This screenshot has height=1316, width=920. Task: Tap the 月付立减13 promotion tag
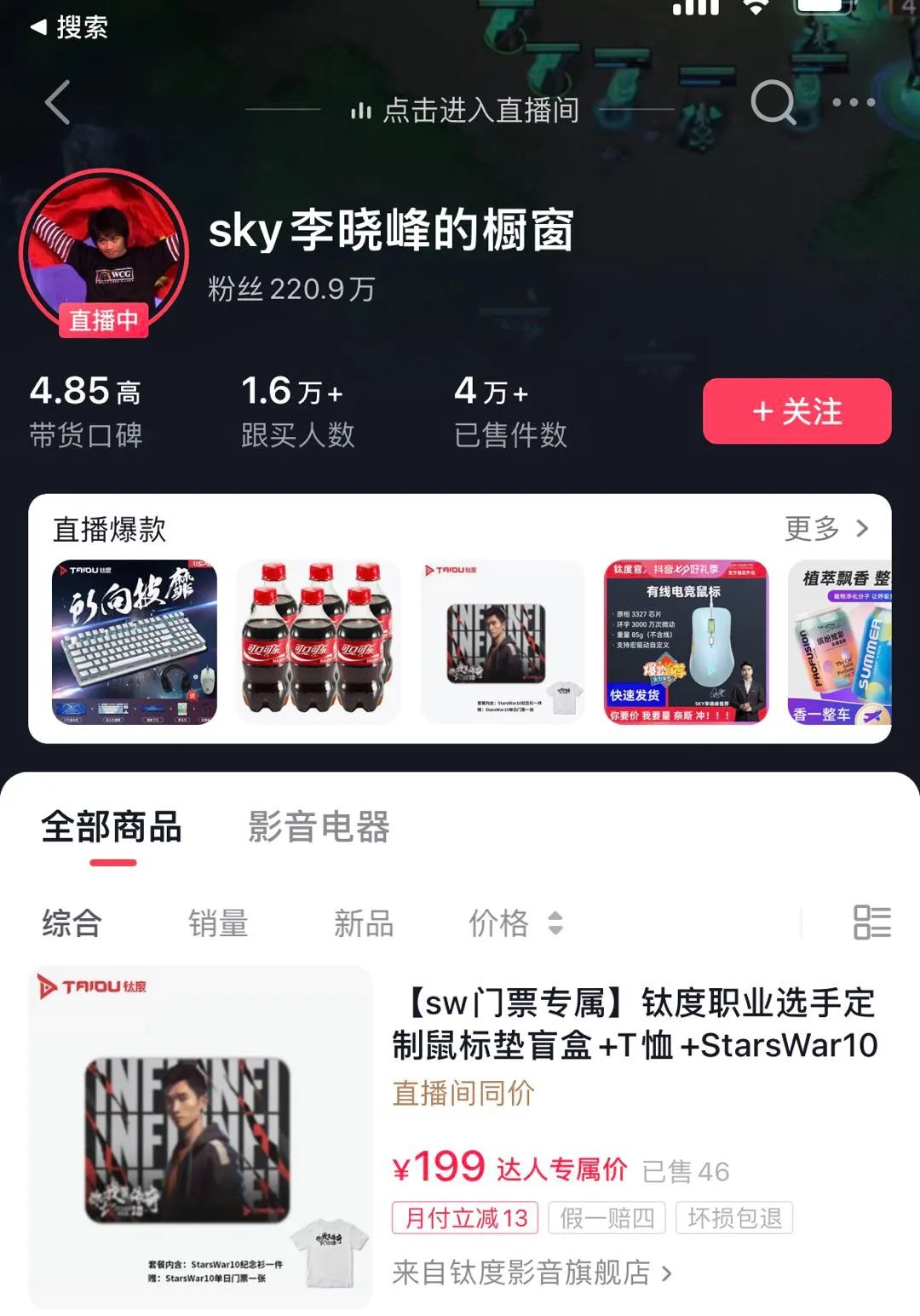(465, 1216)
